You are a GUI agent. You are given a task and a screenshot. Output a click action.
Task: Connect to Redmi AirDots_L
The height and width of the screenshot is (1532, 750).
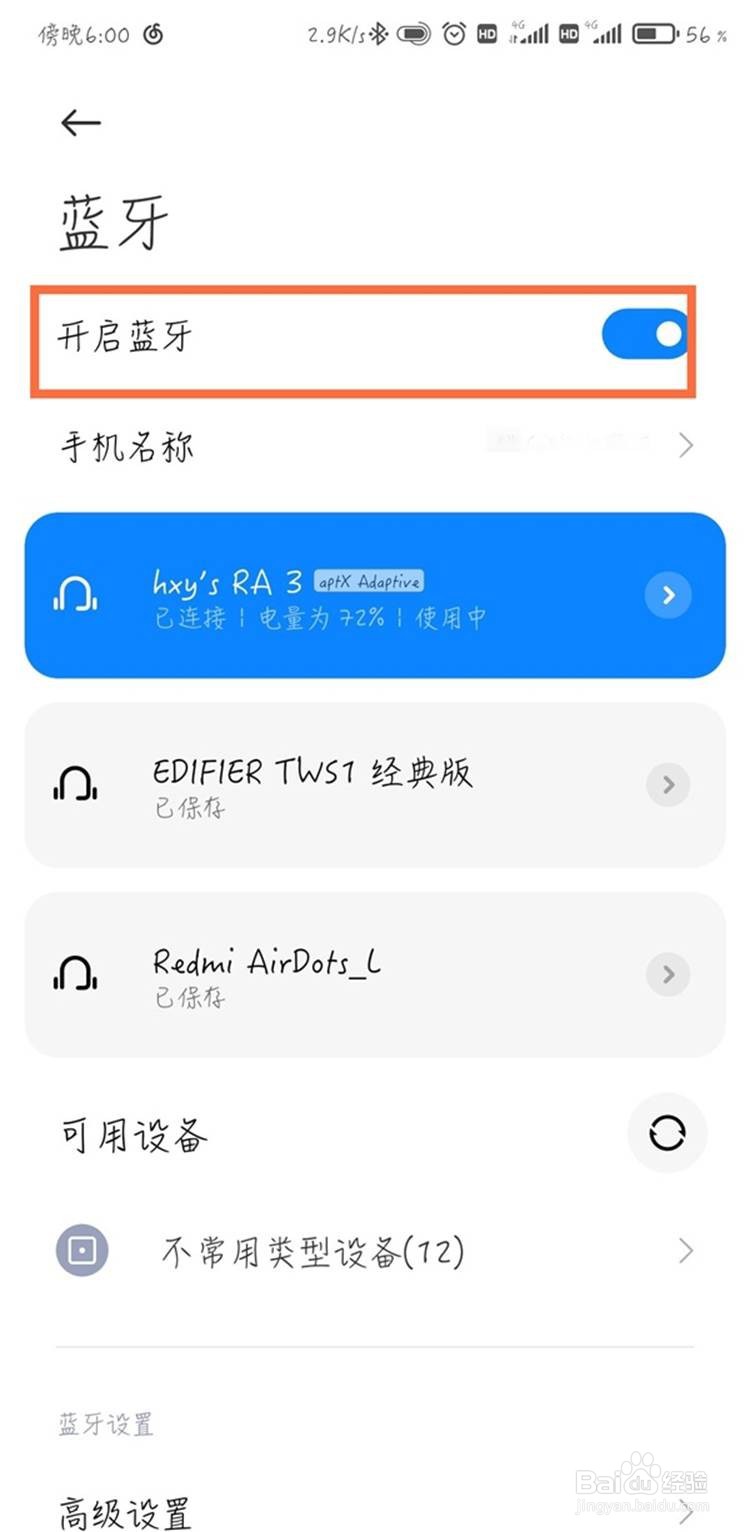pyautogui.click(x=375, y=975)
